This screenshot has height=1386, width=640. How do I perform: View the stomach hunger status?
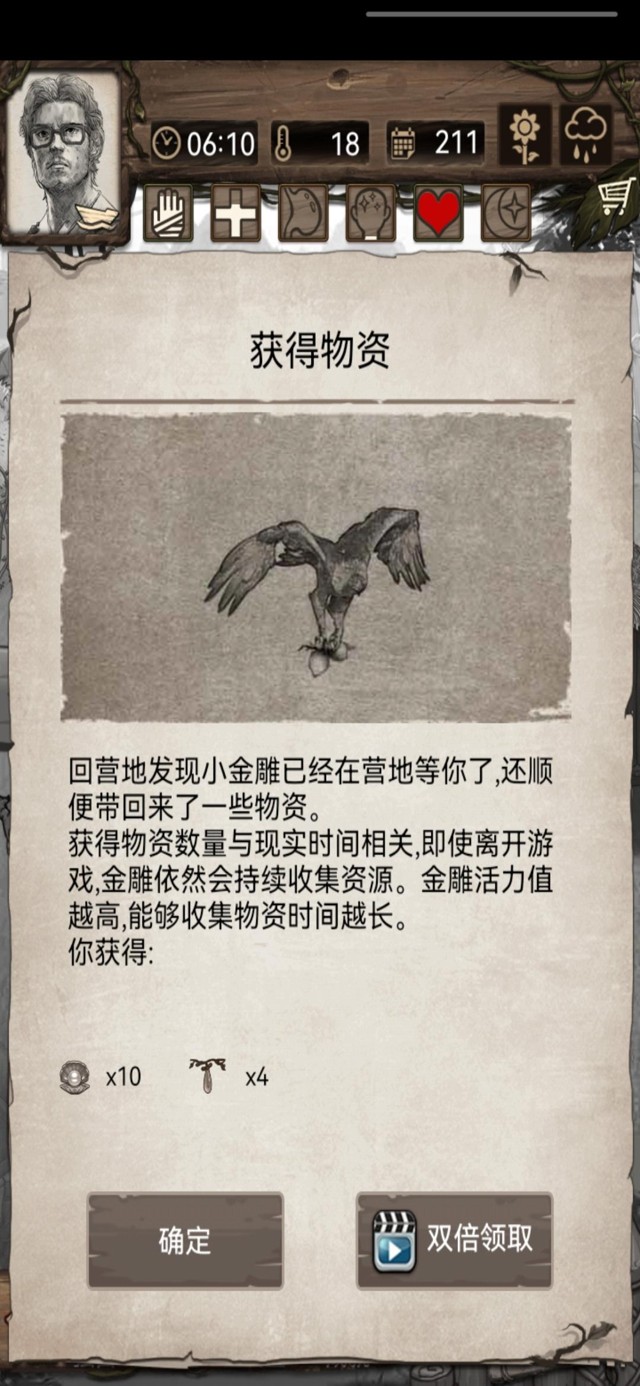(303, 213)
